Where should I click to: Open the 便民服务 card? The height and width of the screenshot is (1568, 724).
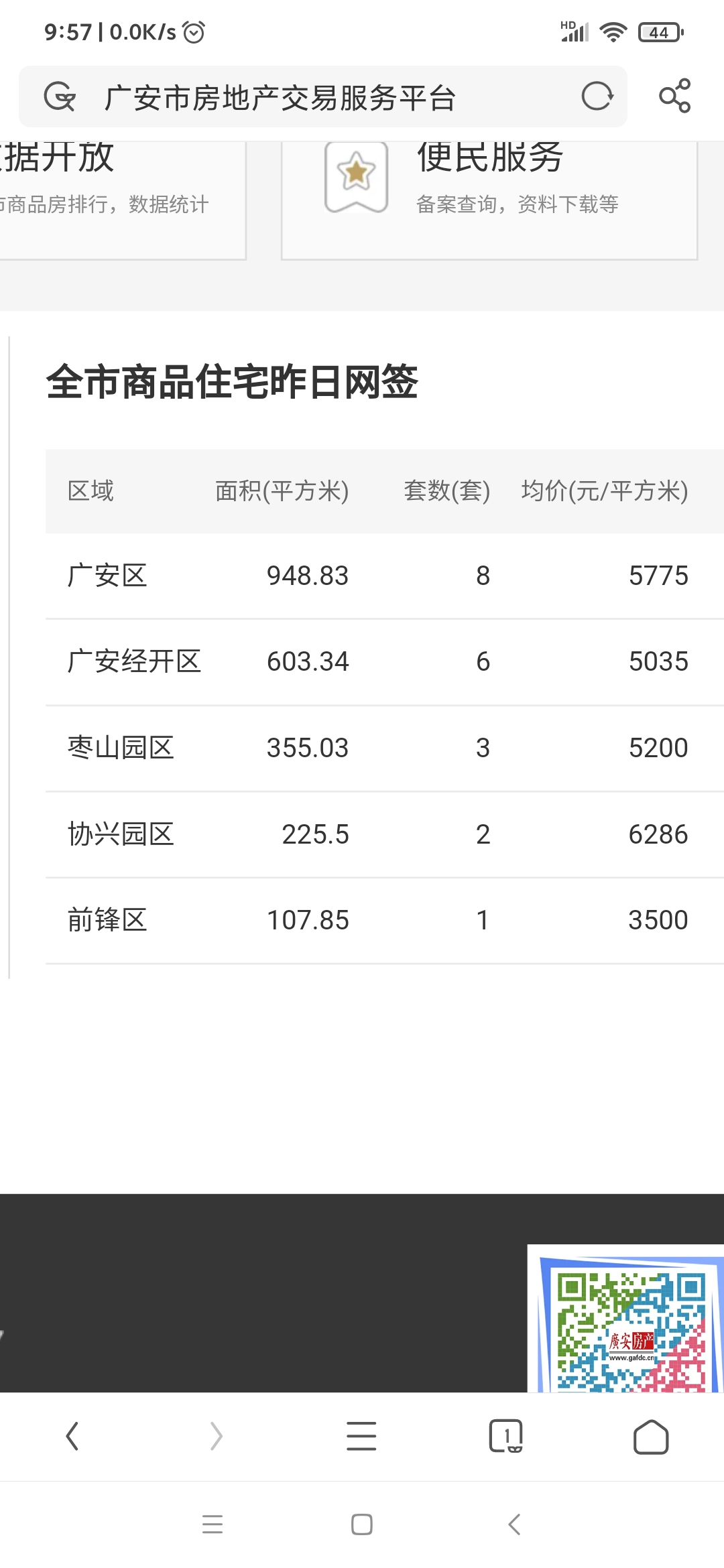point(489,194)
